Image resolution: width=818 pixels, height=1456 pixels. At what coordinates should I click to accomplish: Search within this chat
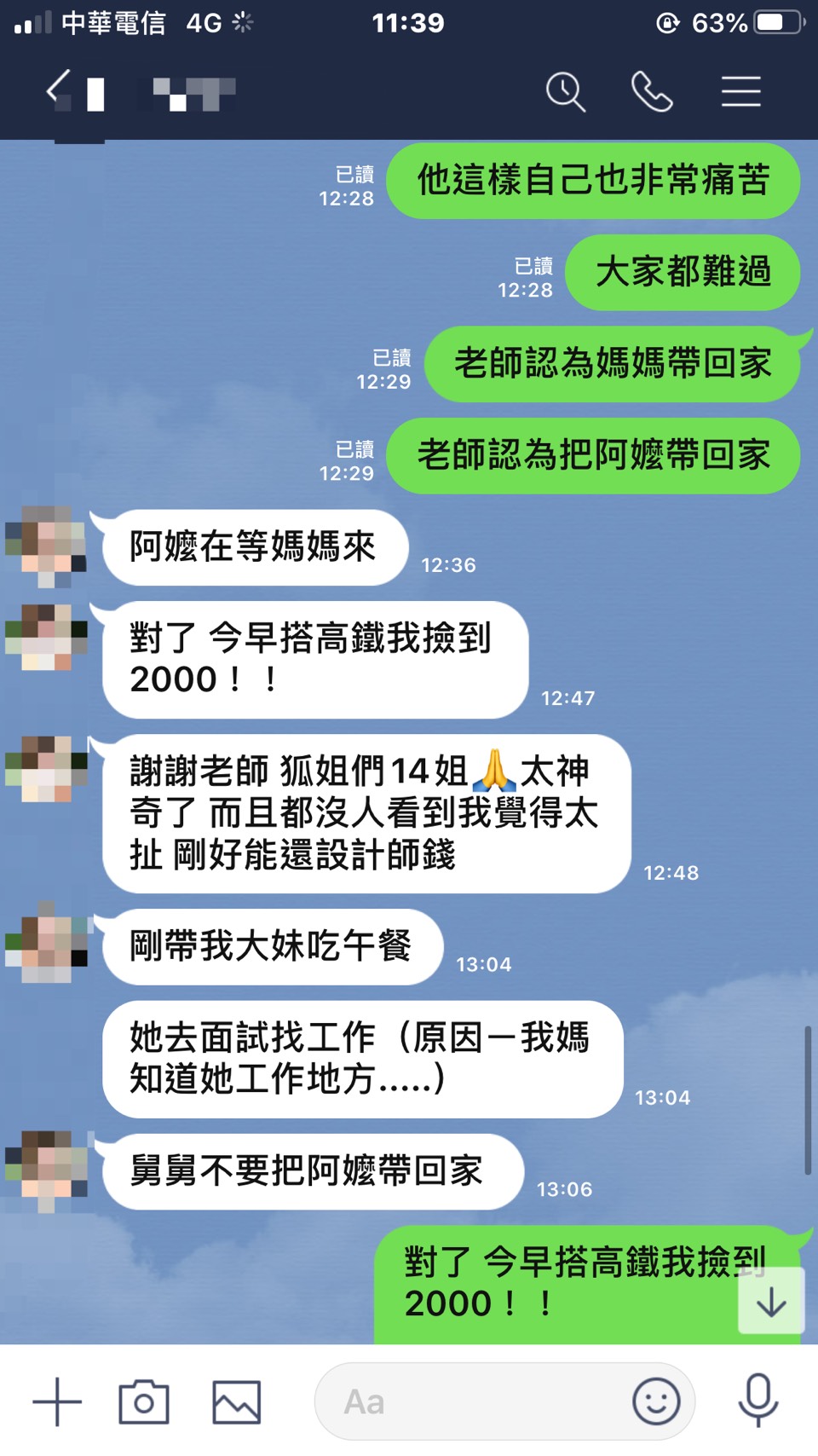(565, 91)
